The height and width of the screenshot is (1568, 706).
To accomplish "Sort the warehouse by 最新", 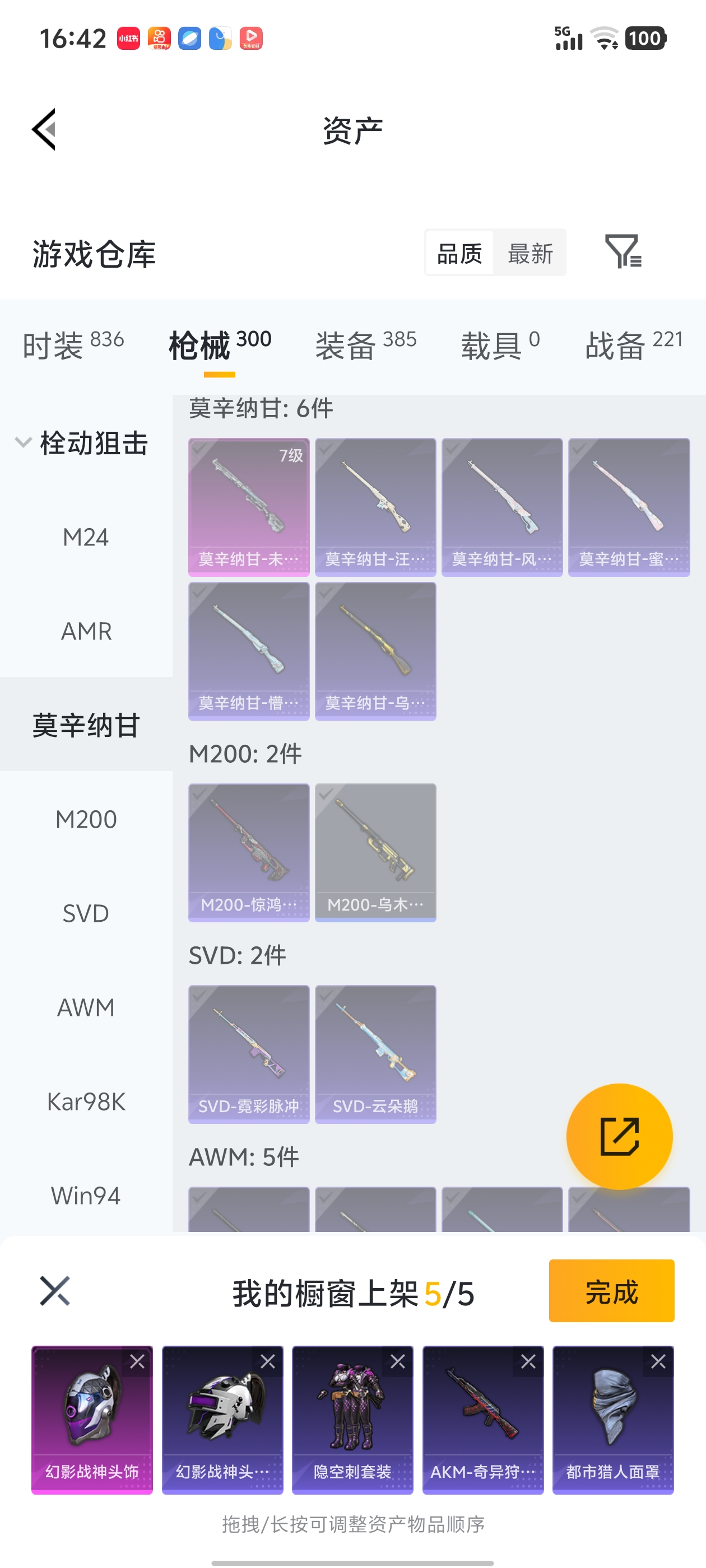I will [530, 253].
